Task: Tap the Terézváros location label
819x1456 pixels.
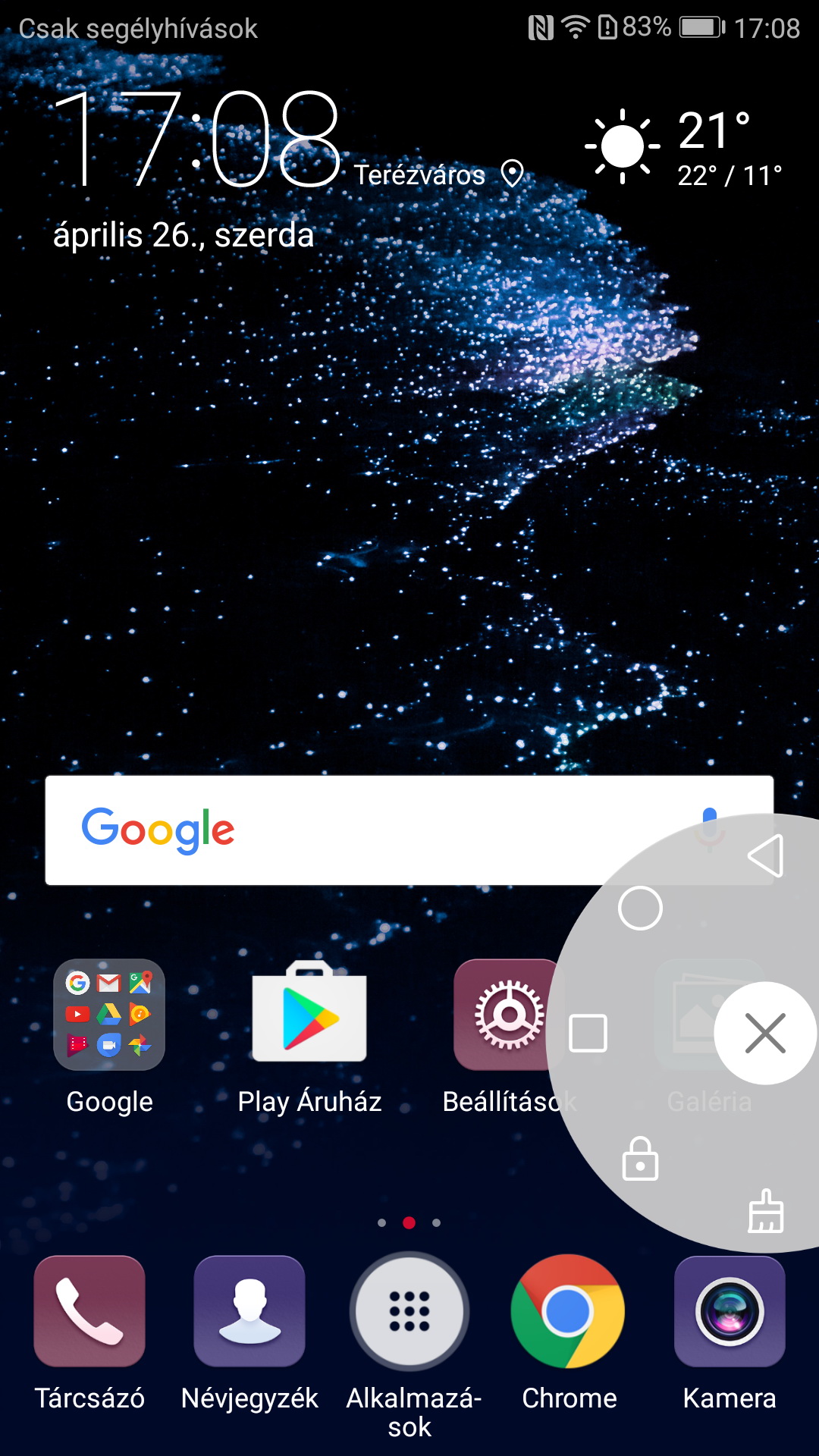Action: pyautogui.click(x=419, y=175)
